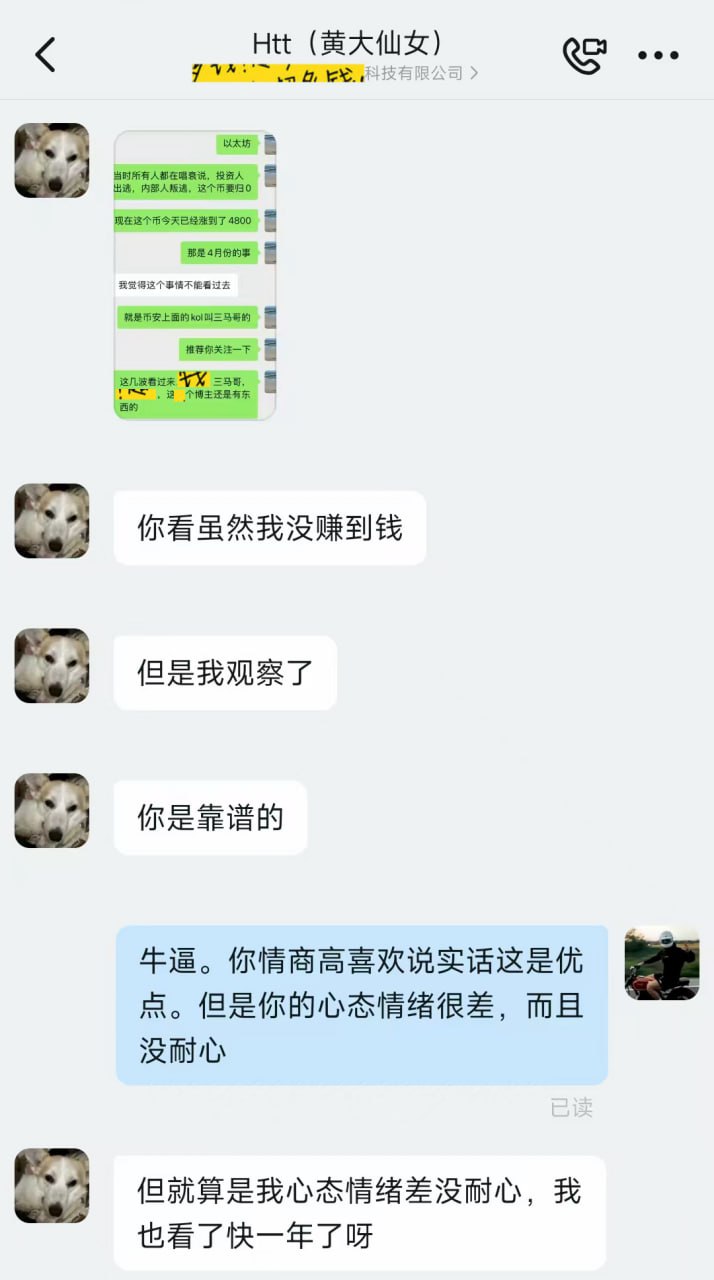Start a voice or video call
This screenshot has width=714, height=1280.
tap(584, 55)
